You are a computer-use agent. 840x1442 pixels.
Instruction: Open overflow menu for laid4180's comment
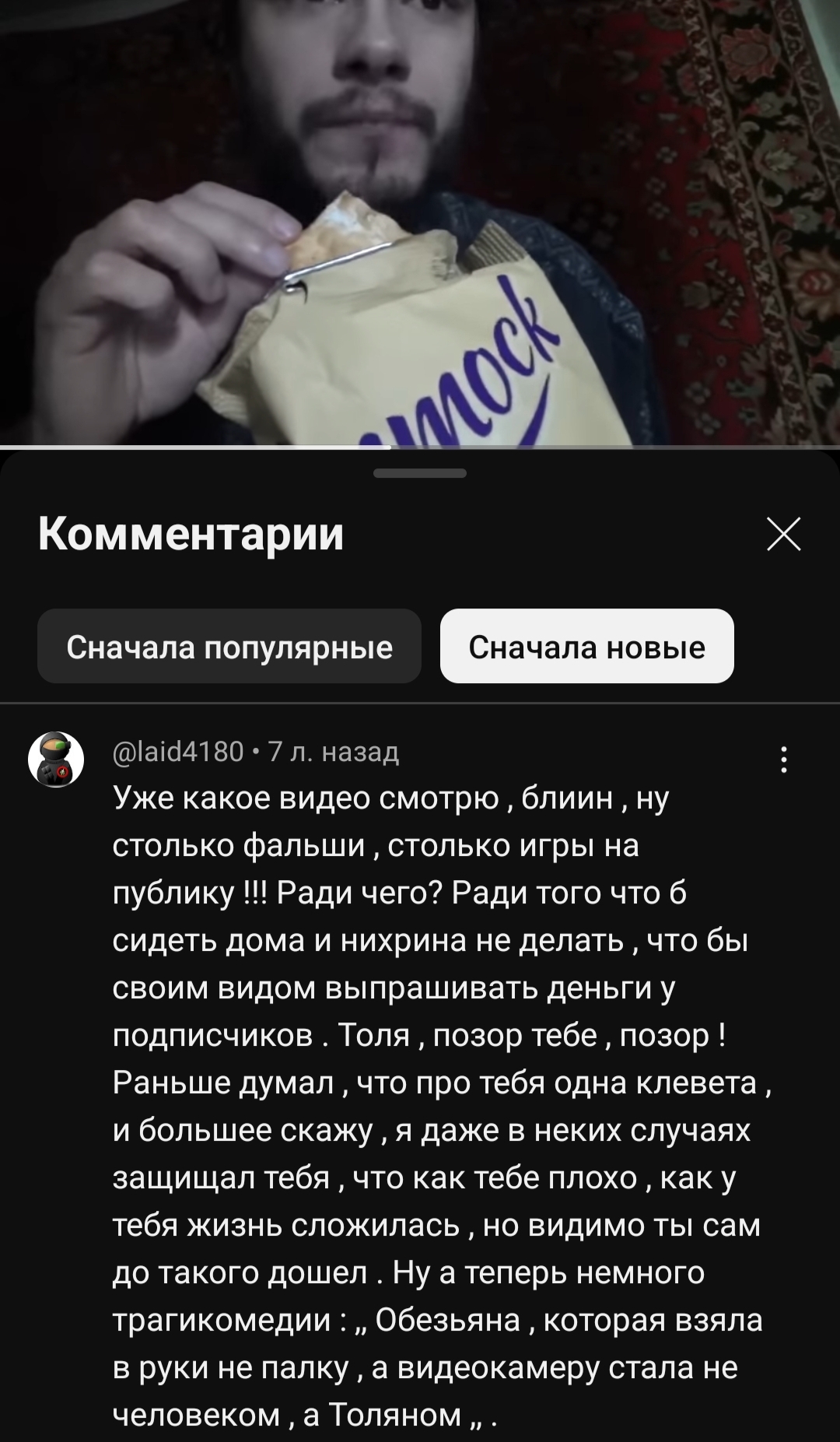(784, 760)
